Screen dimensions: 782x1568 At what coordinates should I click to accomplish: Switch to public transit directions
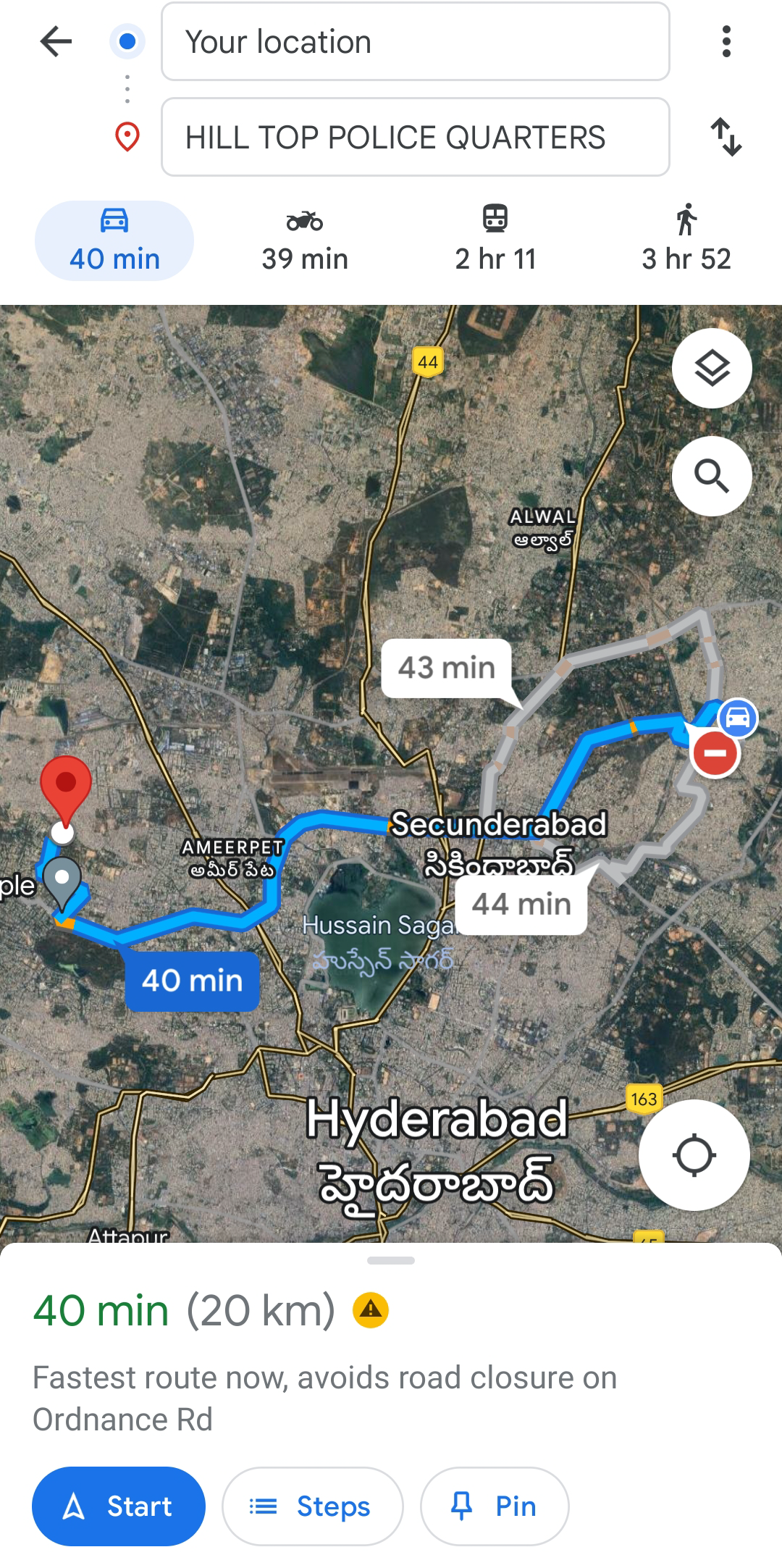(495, 240)
